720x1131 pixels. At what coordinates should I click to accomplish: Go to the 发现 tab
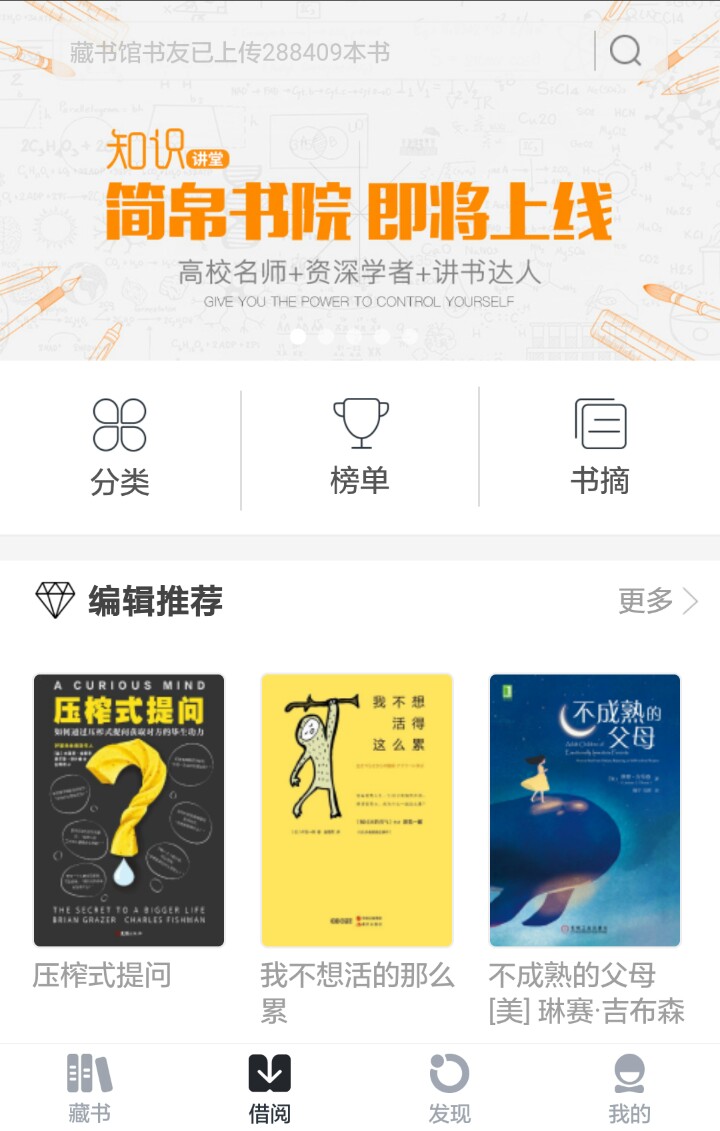[449, 1088]
